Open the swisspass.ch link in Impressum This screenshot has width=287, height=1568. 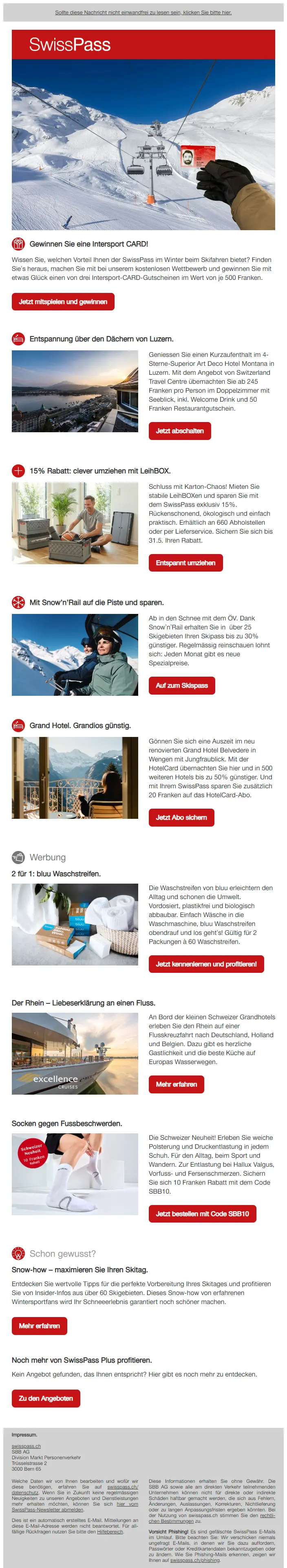point(26,1446)
